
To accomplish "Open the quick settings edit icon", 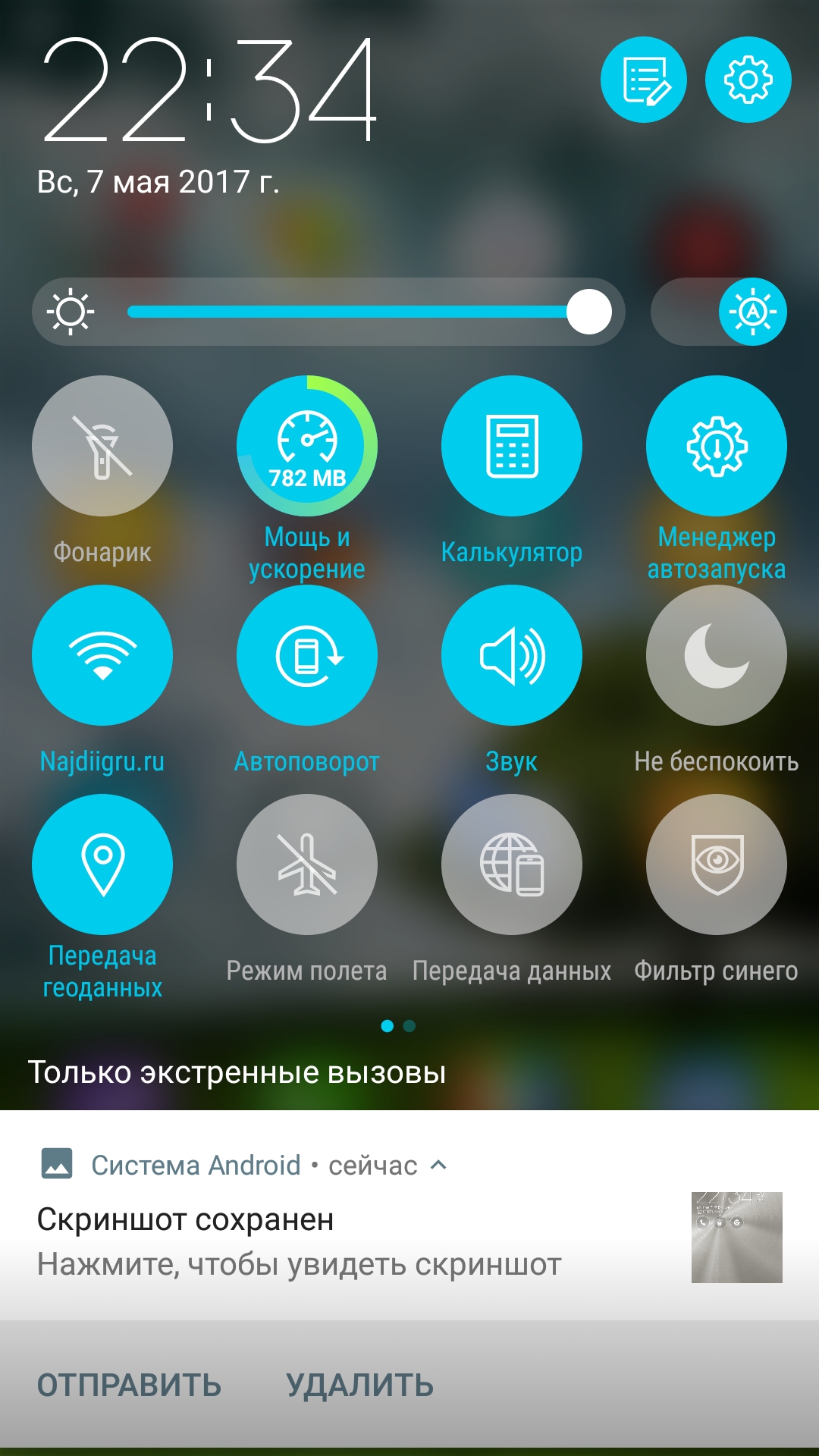I will tap(643, 80).
